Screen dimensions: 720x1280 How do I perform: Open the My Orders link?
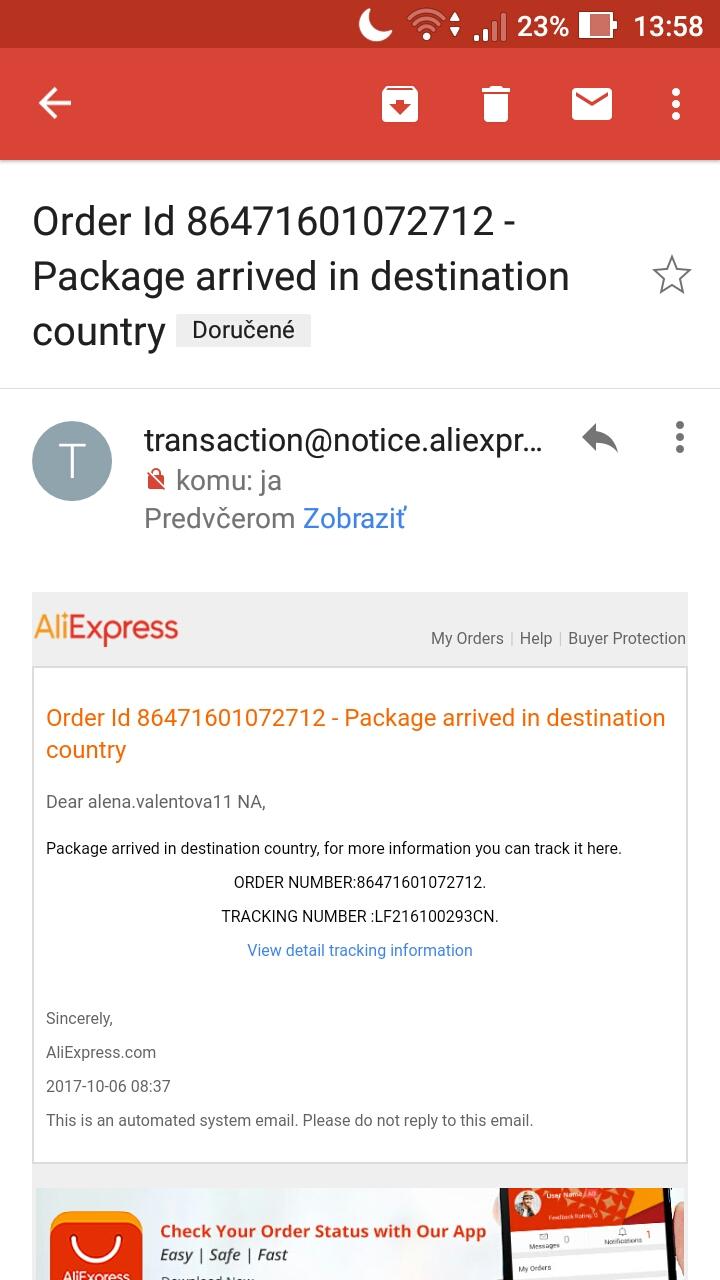(467, 638)
